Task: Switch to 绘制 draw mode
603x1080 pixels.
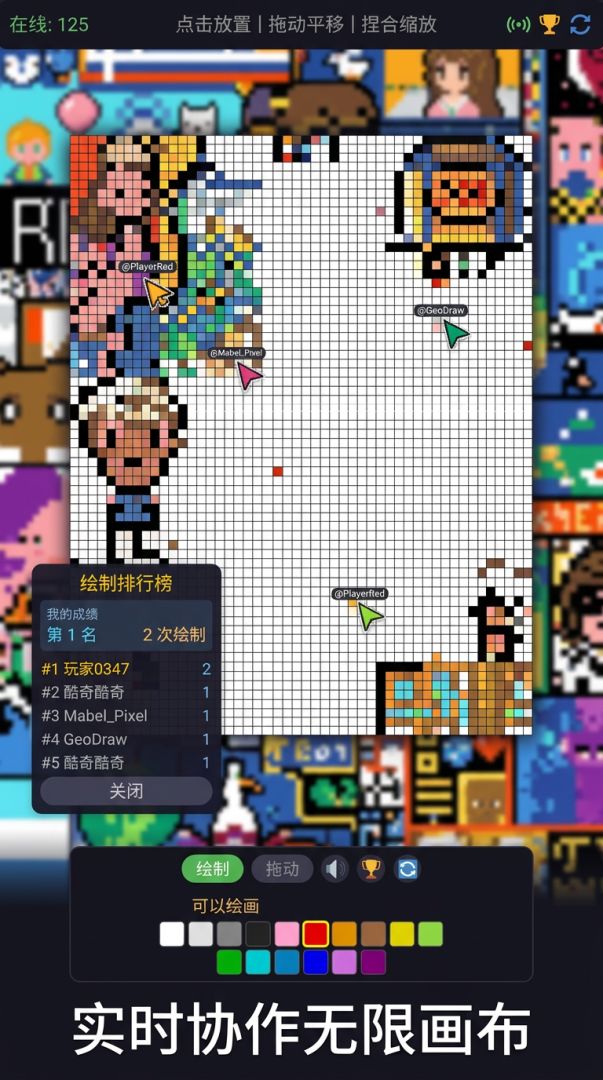Action: point(212,869)
